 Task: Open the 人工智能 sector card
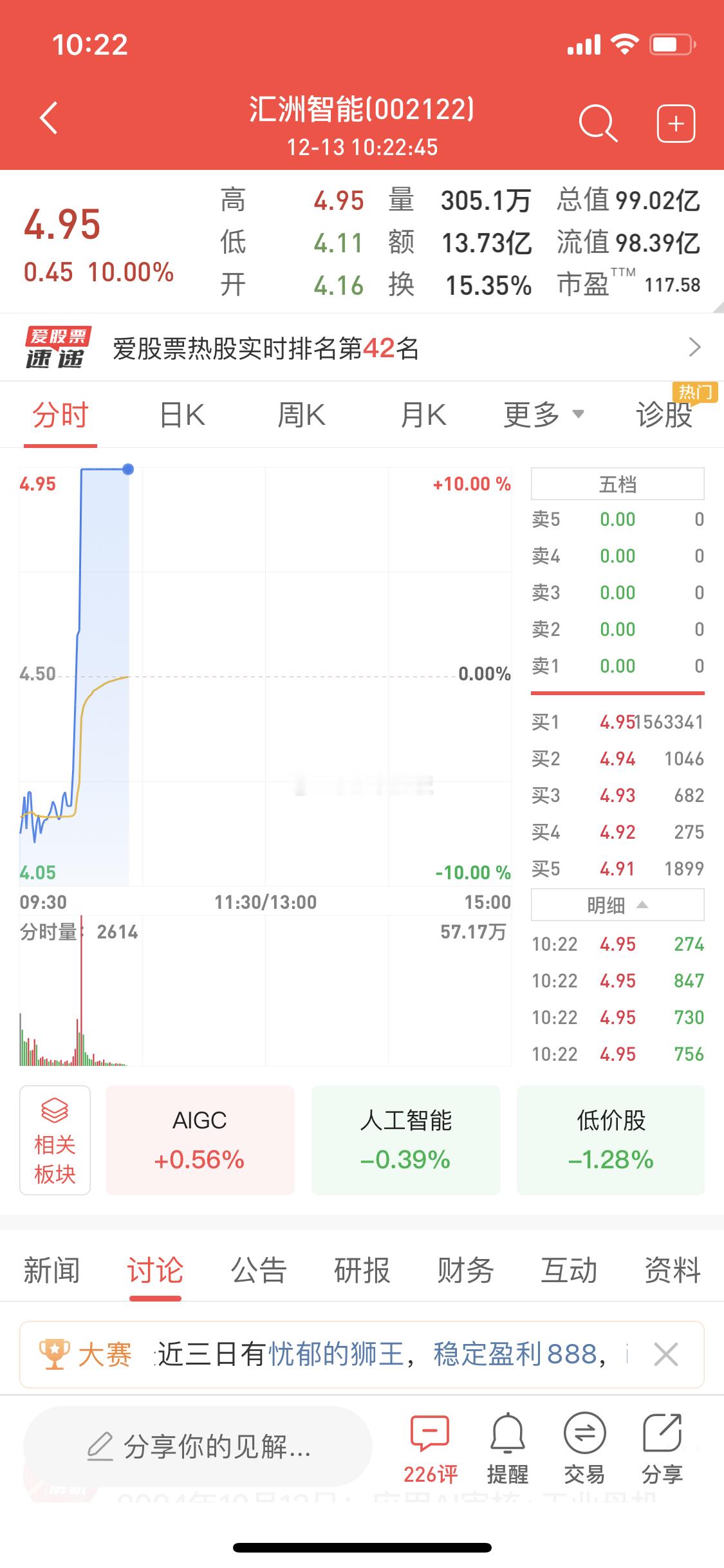pyautogui.click(x=405, y=1140)
